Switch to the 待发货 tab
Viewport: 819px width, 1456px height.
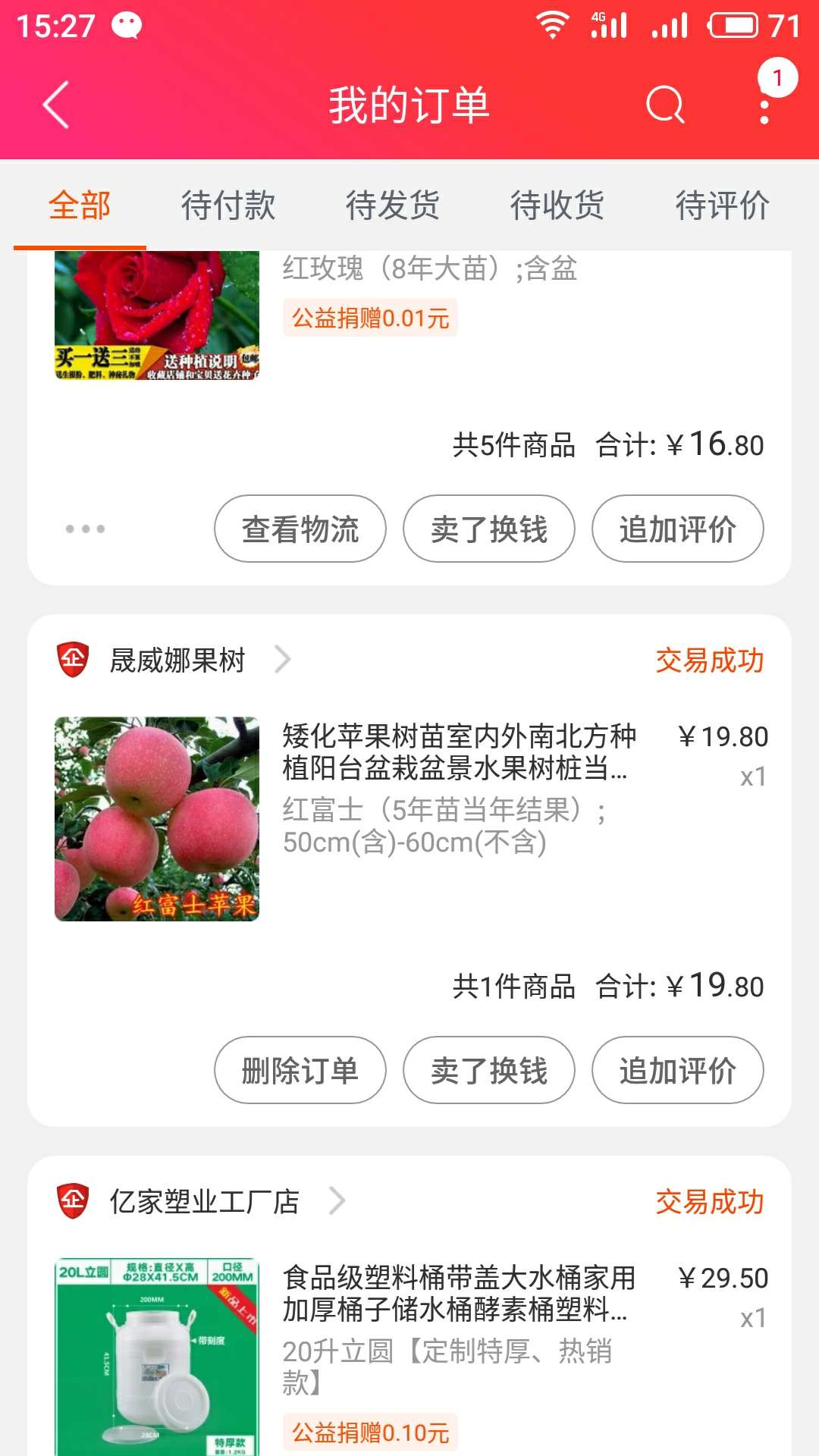click(392, 206)
